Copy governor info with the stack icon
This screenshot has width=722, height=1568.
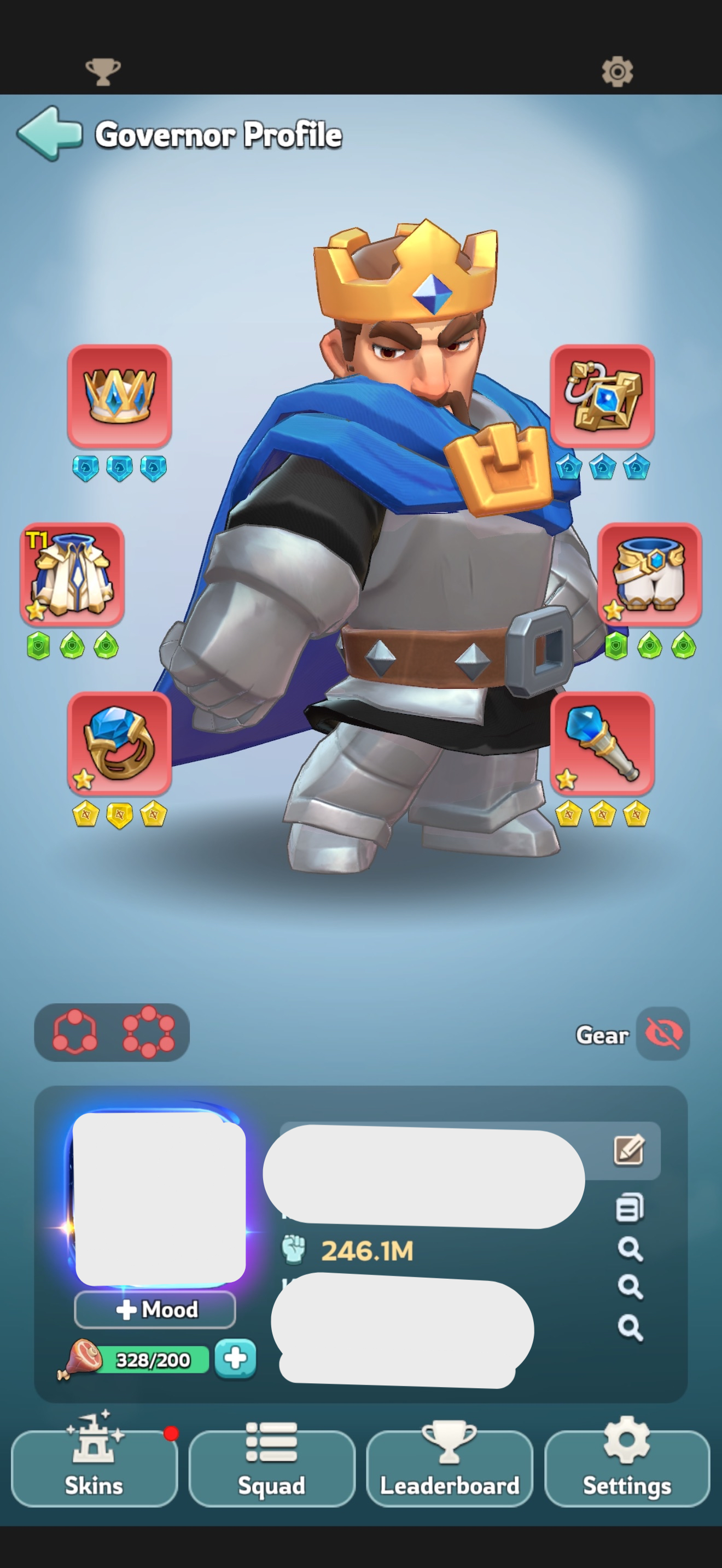(x=630, y=1207)
